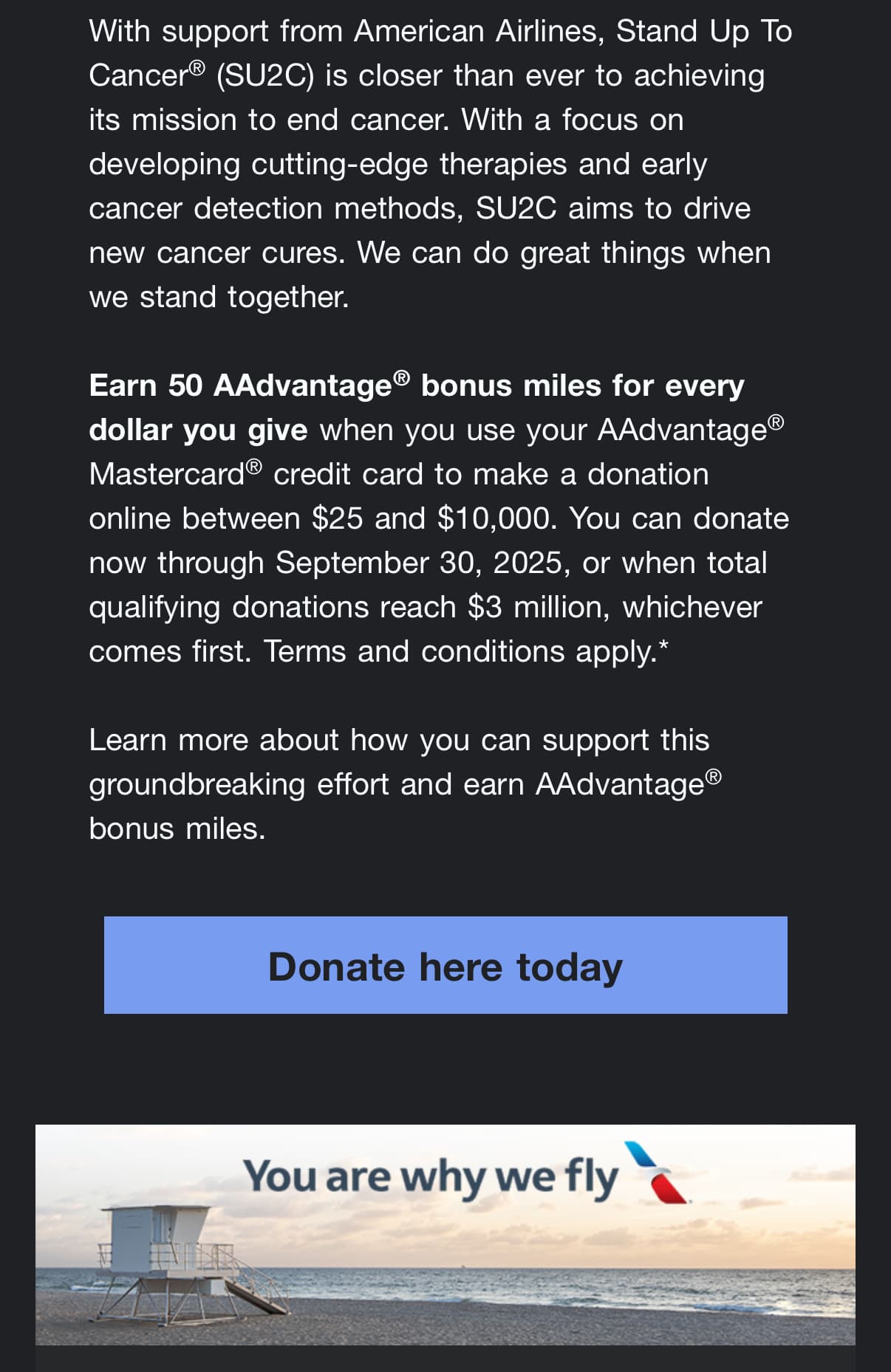Image resolution: width=891 pixels, height=1372 pixels.
Task: Open the You are why we fly banner
Action: (x=445, y=1234)
